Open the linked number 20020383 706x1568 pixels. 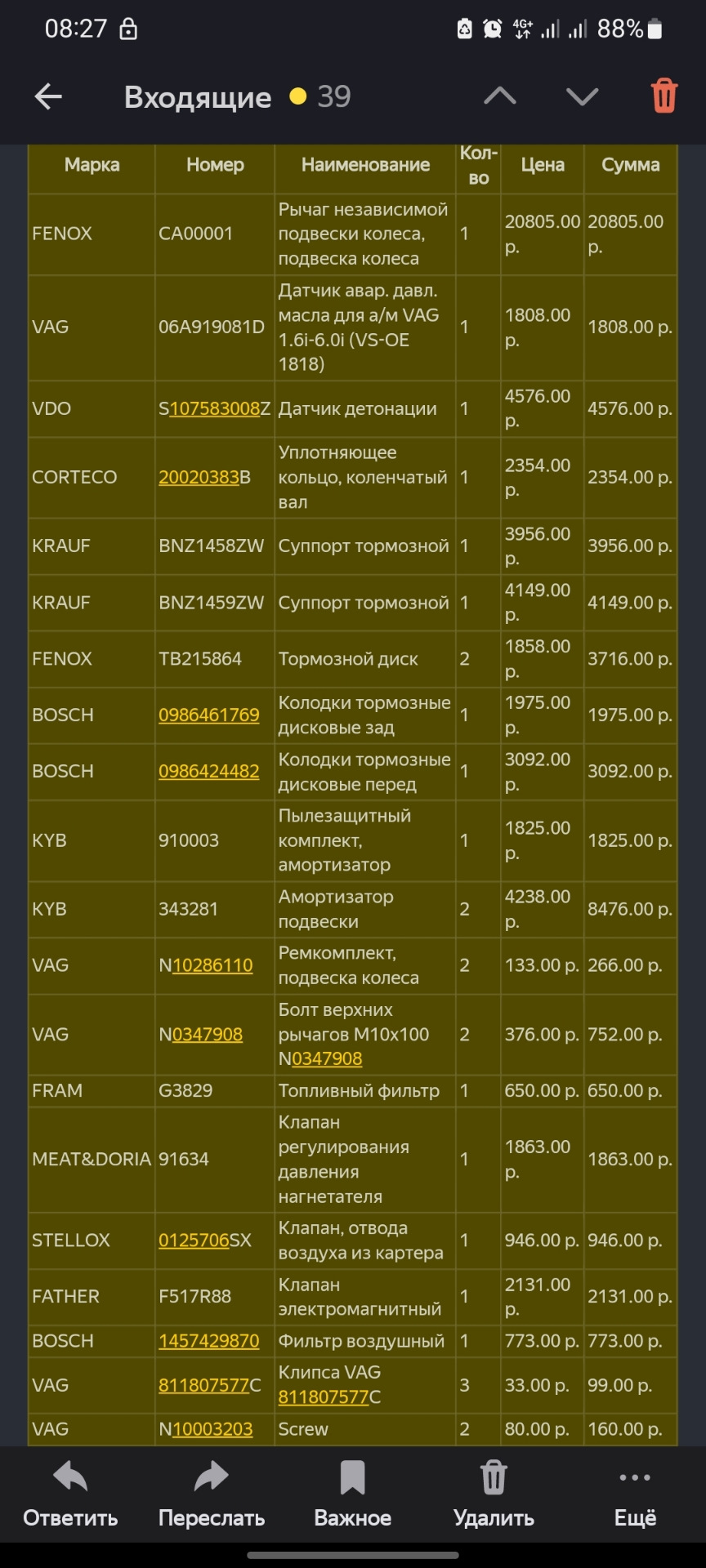click(x=199, y=477)
